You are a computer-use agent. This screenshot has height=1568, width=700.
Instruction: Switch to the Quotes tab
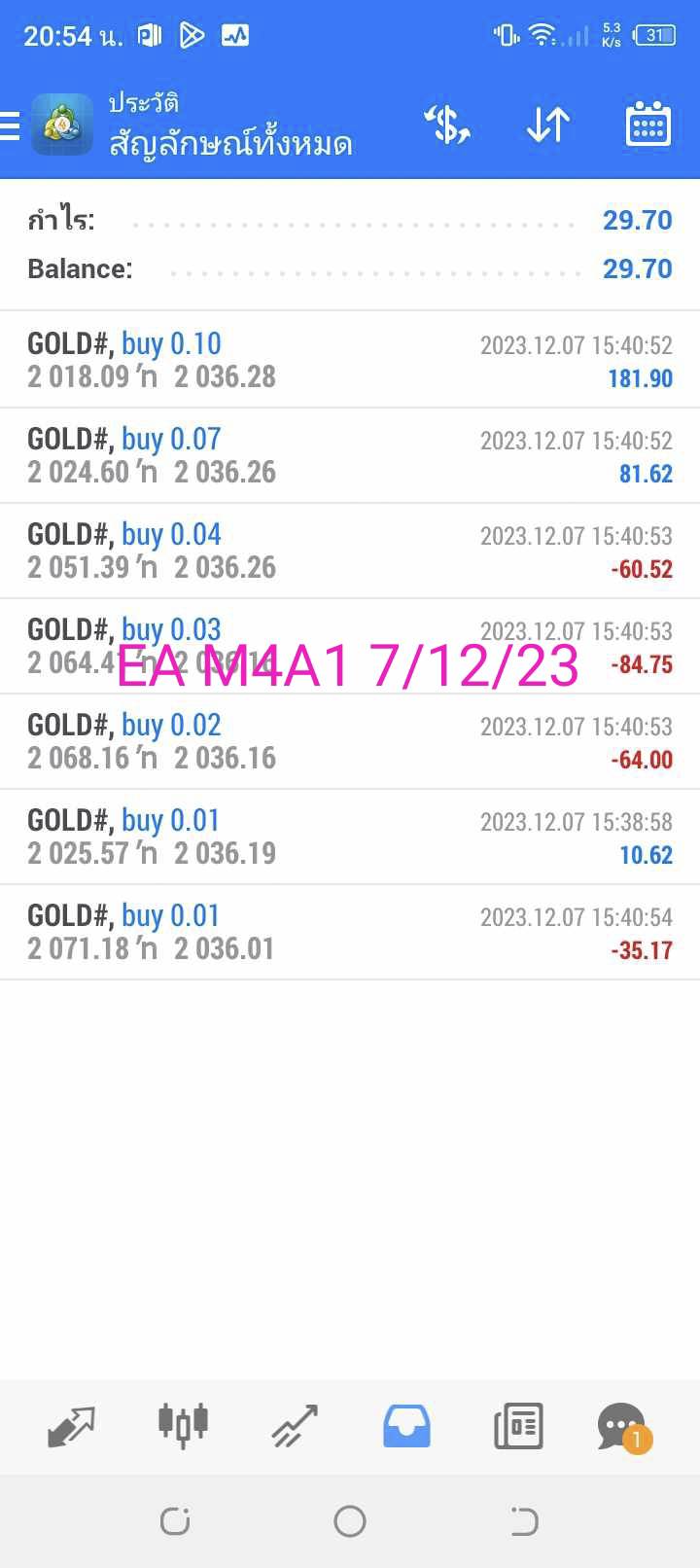[72, 1426]
